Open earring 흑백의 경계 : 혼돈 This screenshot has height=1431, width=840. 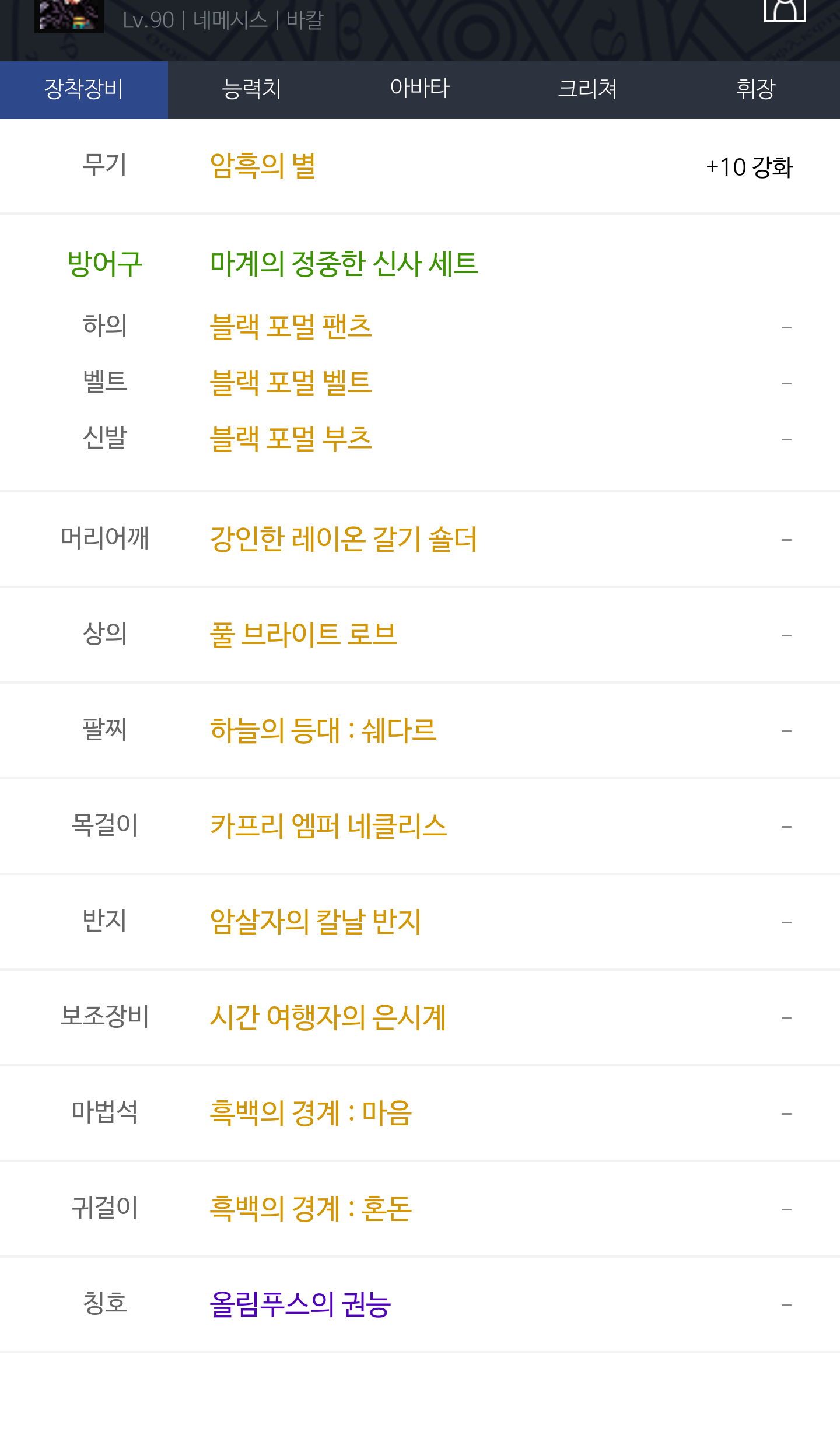click(x=311, y=1209)
